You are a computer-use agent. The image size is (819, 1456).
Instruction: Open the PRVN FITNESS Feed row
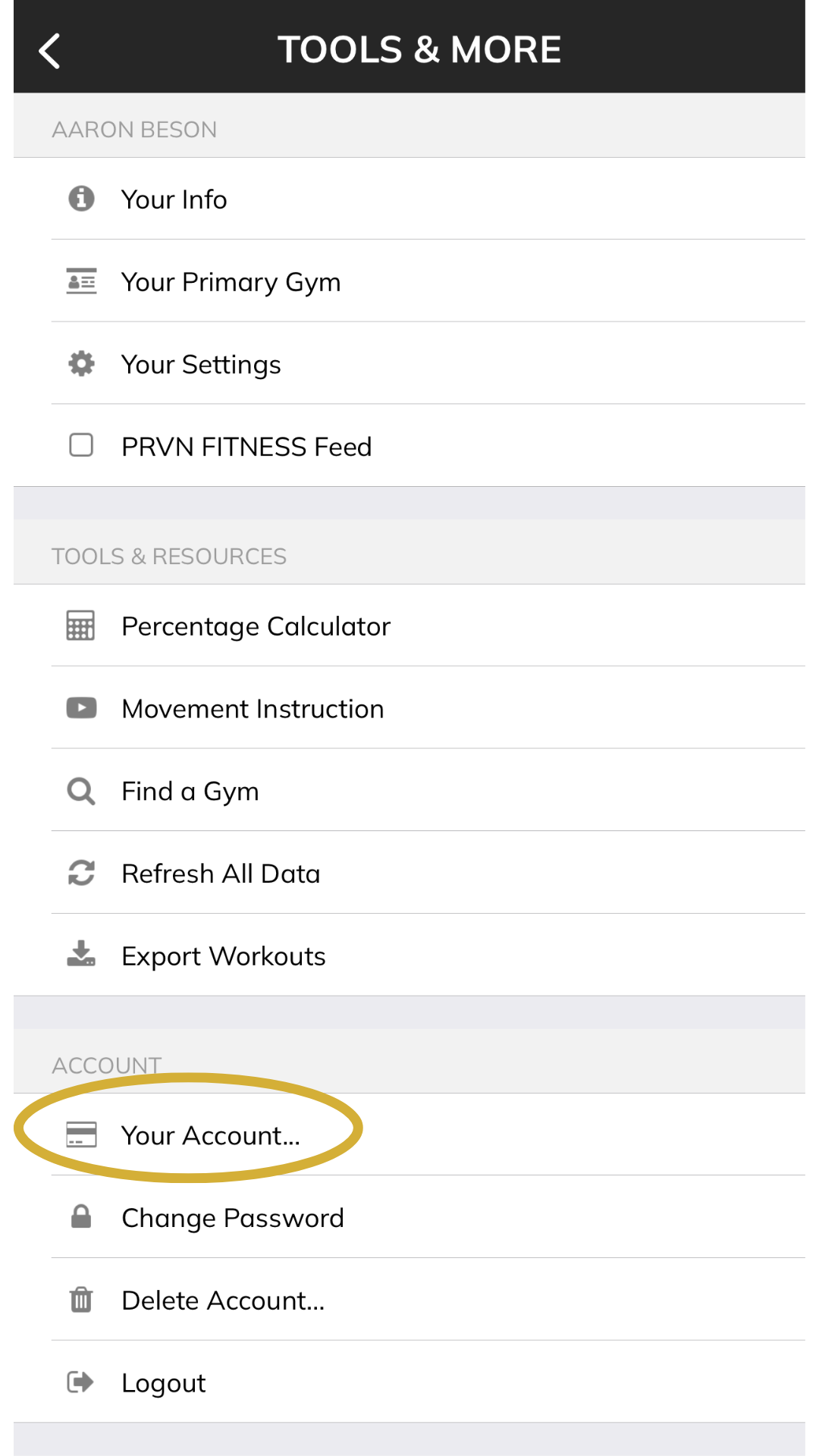pyautogui.click(x=246, y=447)
